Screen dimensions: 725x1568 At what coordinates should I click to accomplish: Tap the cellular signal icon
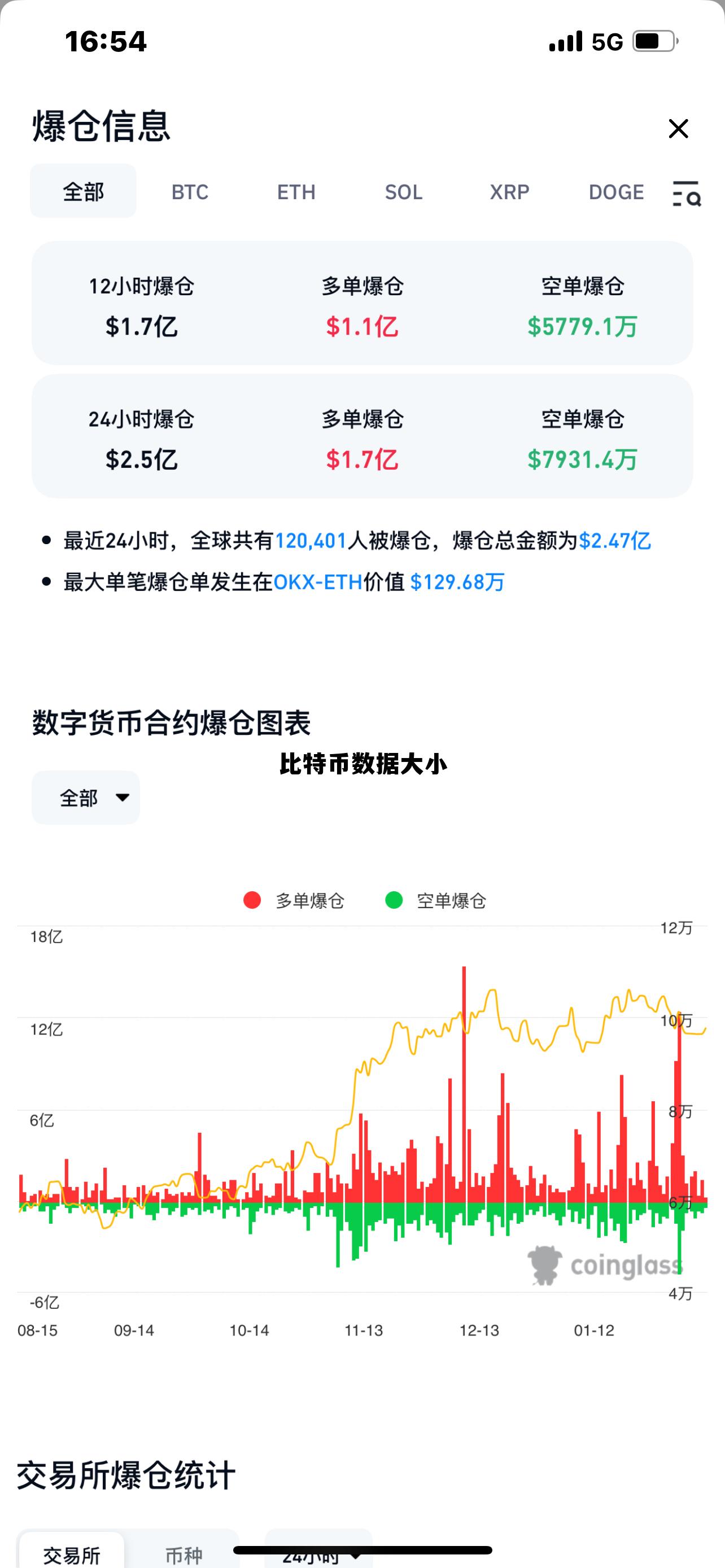(566, 41)
